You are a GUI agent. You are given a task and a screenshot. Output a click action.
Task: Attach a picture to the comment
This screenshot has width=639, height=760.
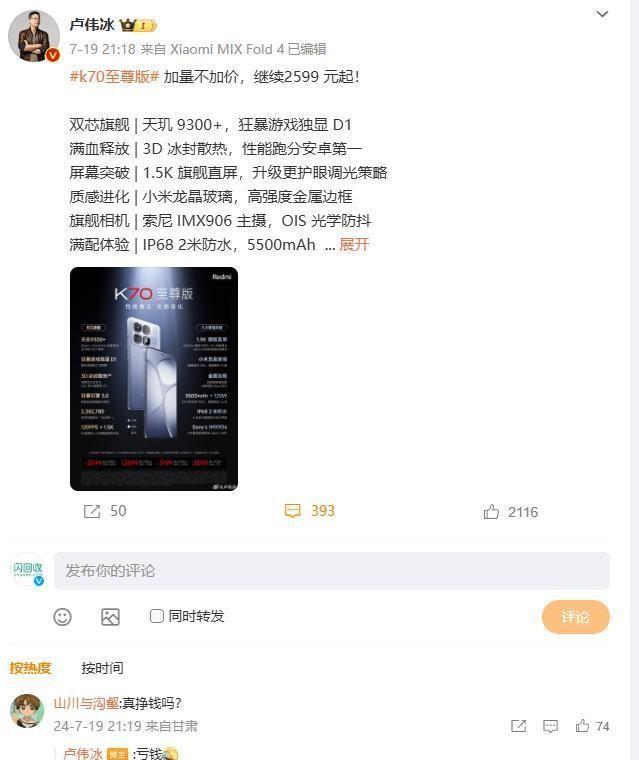point(110,617)
